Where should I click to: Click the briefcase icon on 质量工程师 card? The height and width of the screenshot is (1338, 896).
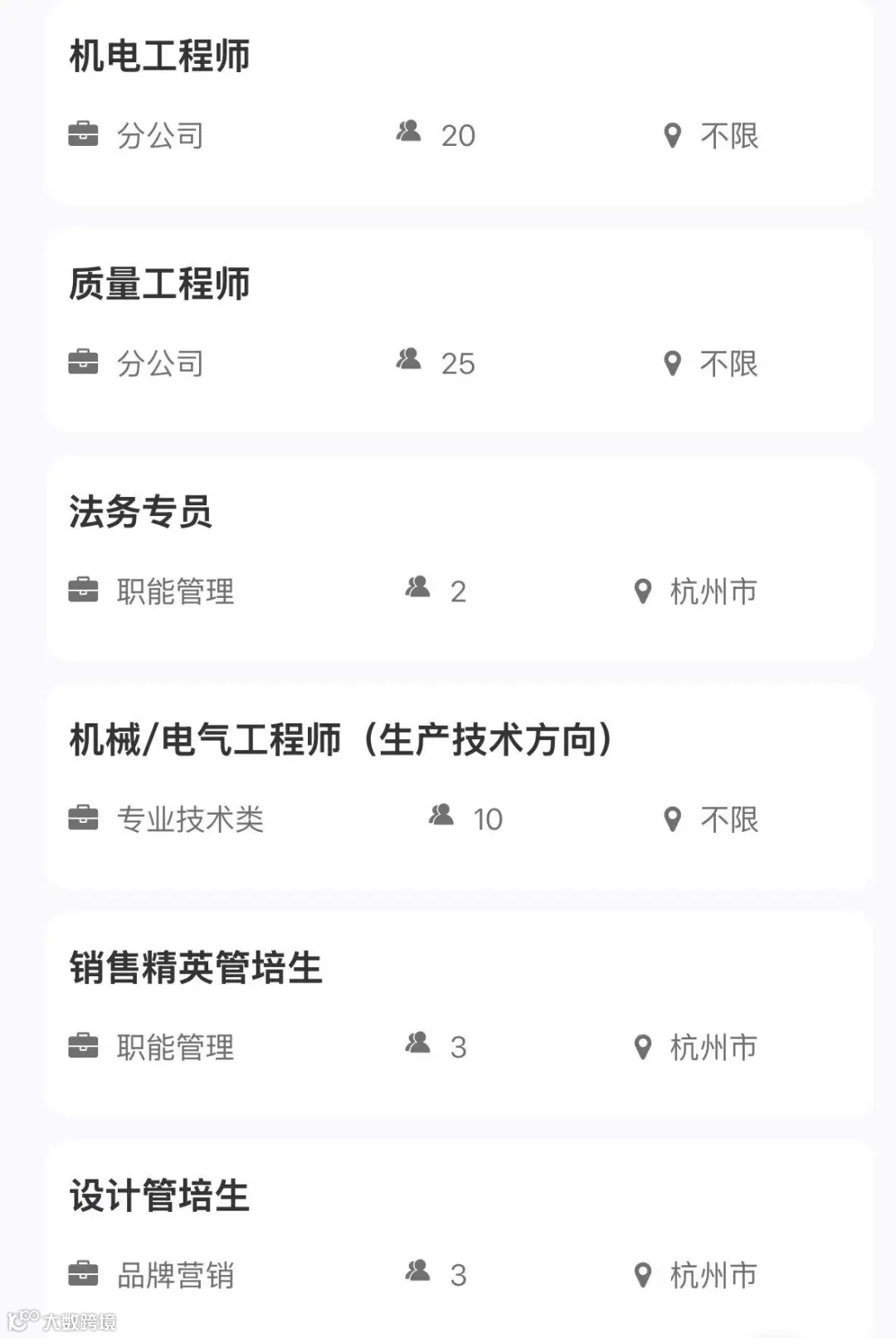click(83, 361)
